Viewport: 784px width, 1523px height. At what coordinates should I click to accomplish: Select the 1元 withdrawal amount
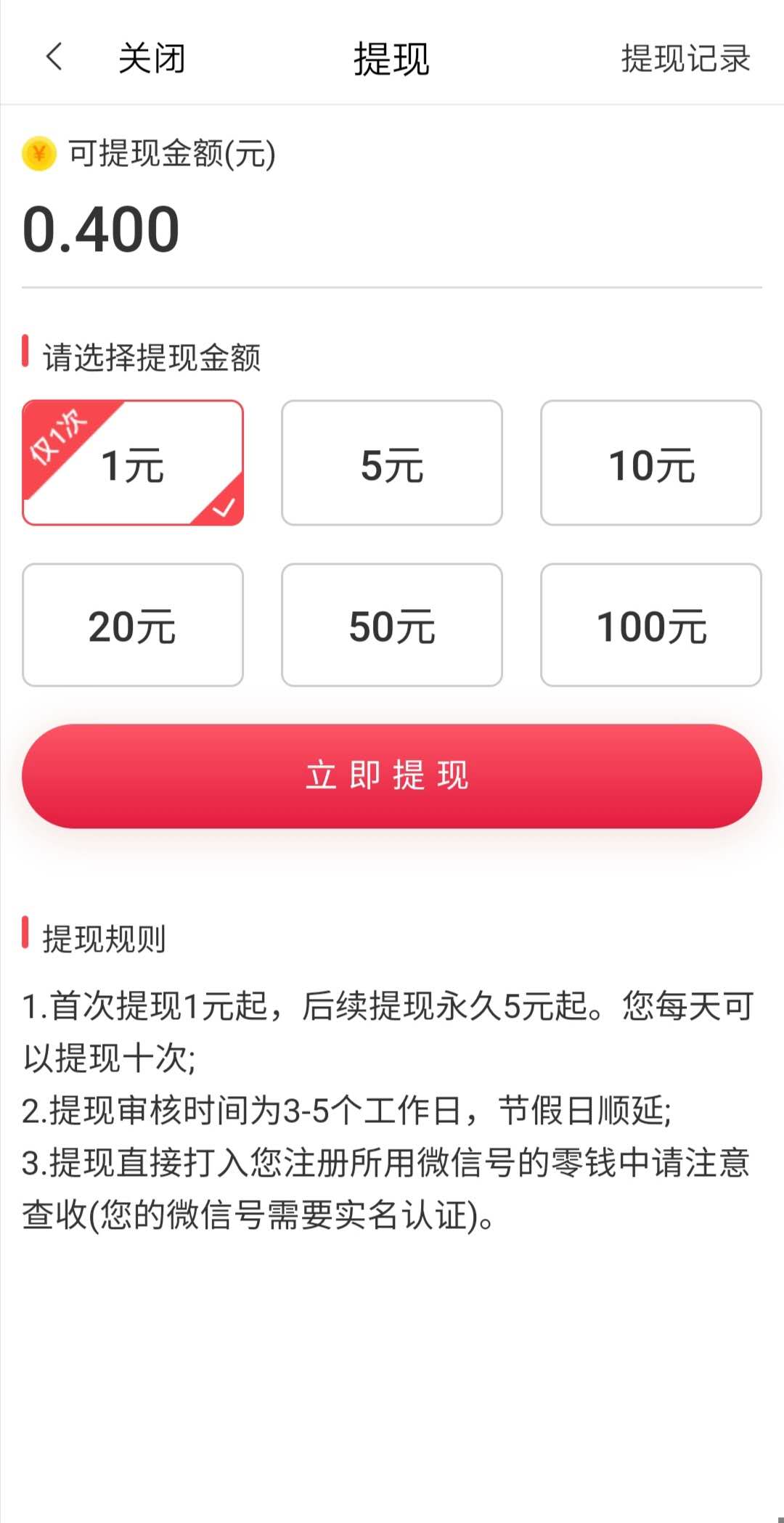[133, 463]
